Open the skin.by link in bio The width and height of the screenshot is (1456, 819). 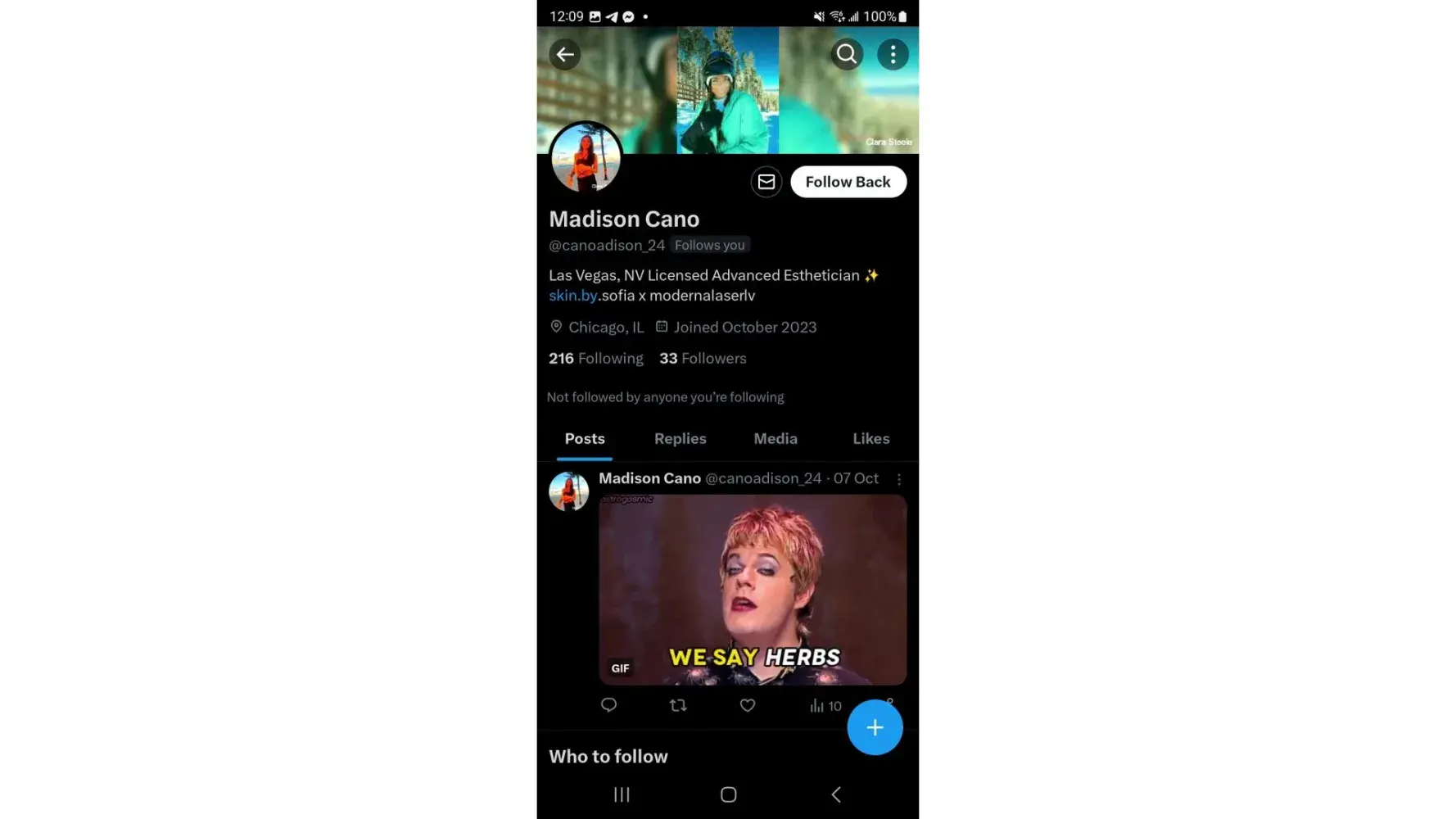(x=572, y=296)
